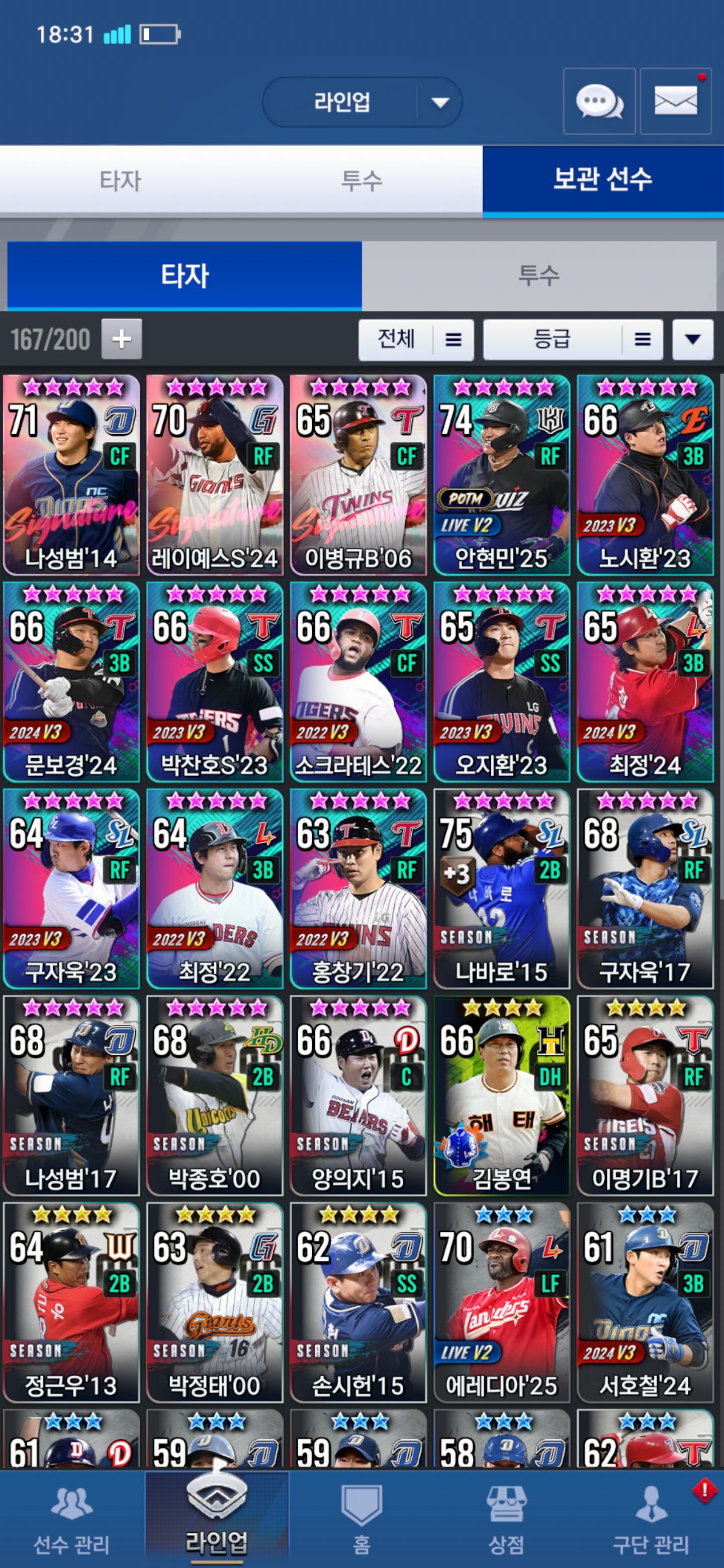The height and width of the screenshot is (1568, 724).
Task: Open the chat speech bubble icon
Action: (599, 101)
